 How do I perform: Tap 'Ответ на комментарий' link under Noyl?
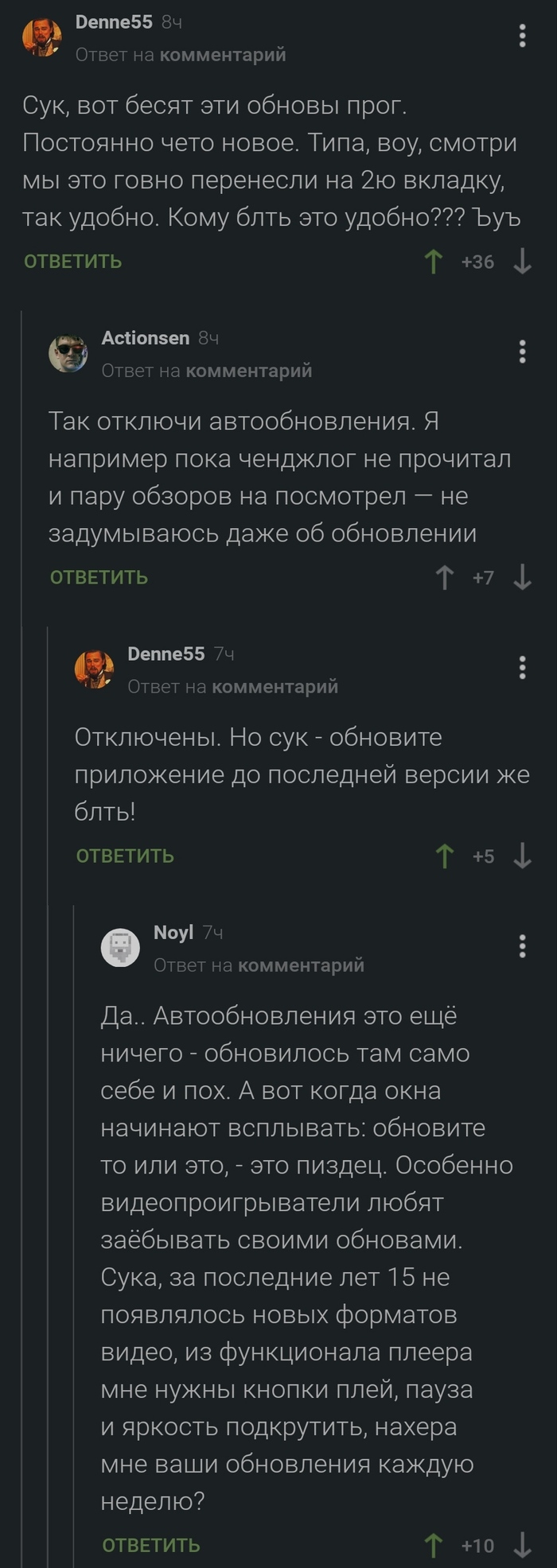tap(259, 965)
